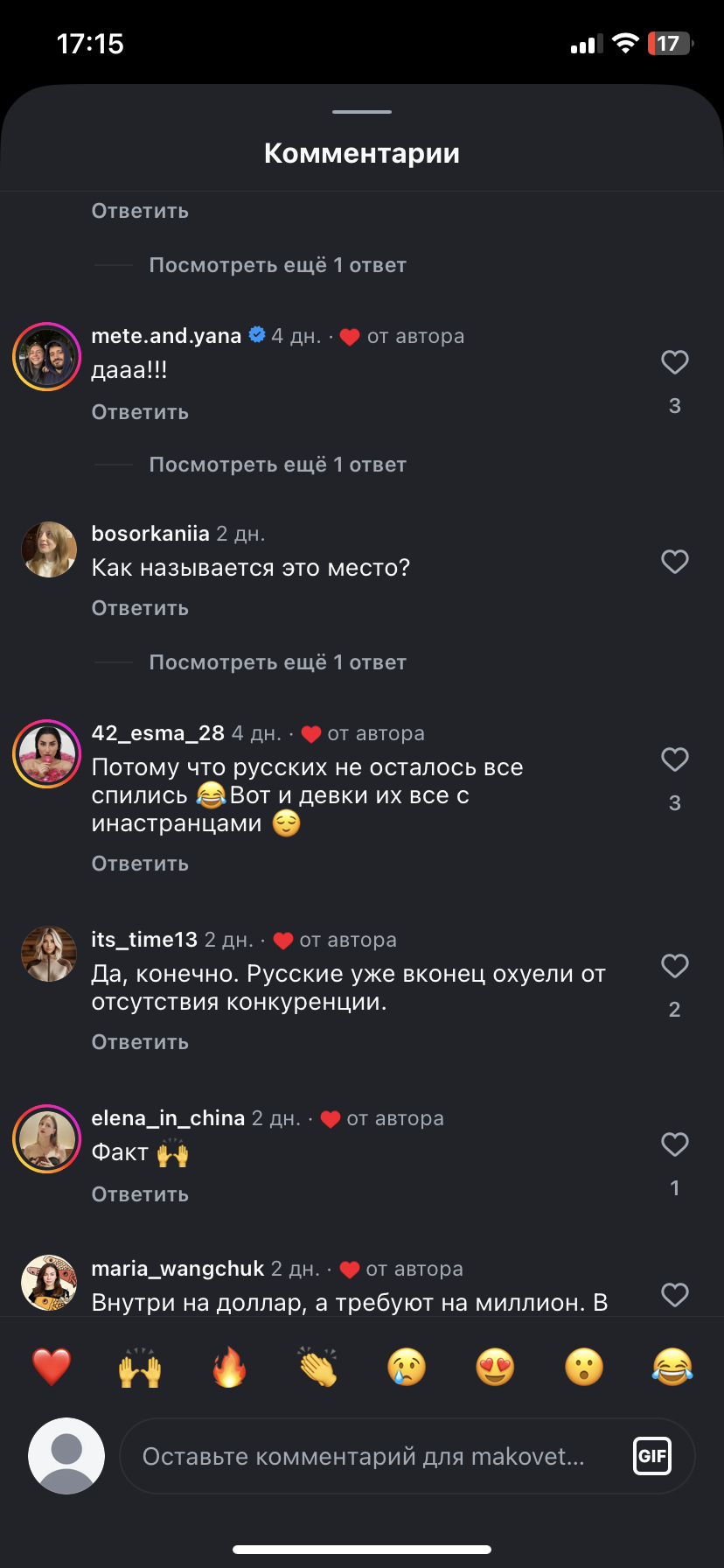View 1 more reply under mete.and.yana
Image resolution: width=724 pixels, height=1568 pixels.
pos(277,465)
